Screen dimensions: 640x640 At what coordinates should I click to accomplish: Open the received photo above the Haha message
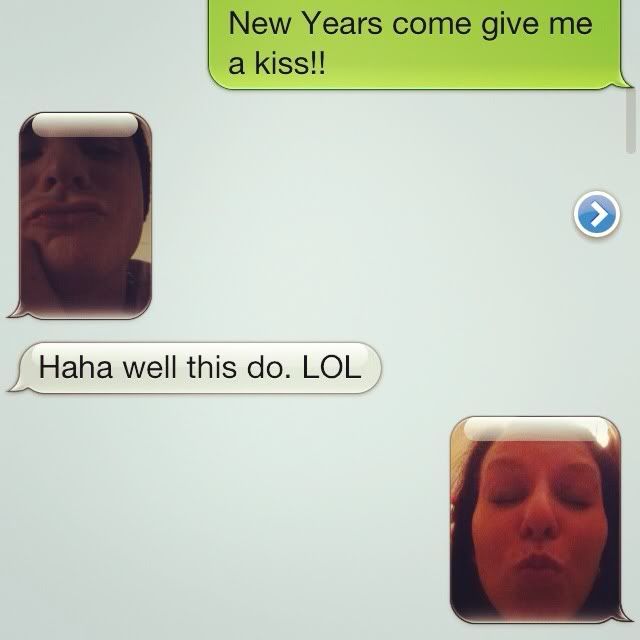[x=90, y=215]
